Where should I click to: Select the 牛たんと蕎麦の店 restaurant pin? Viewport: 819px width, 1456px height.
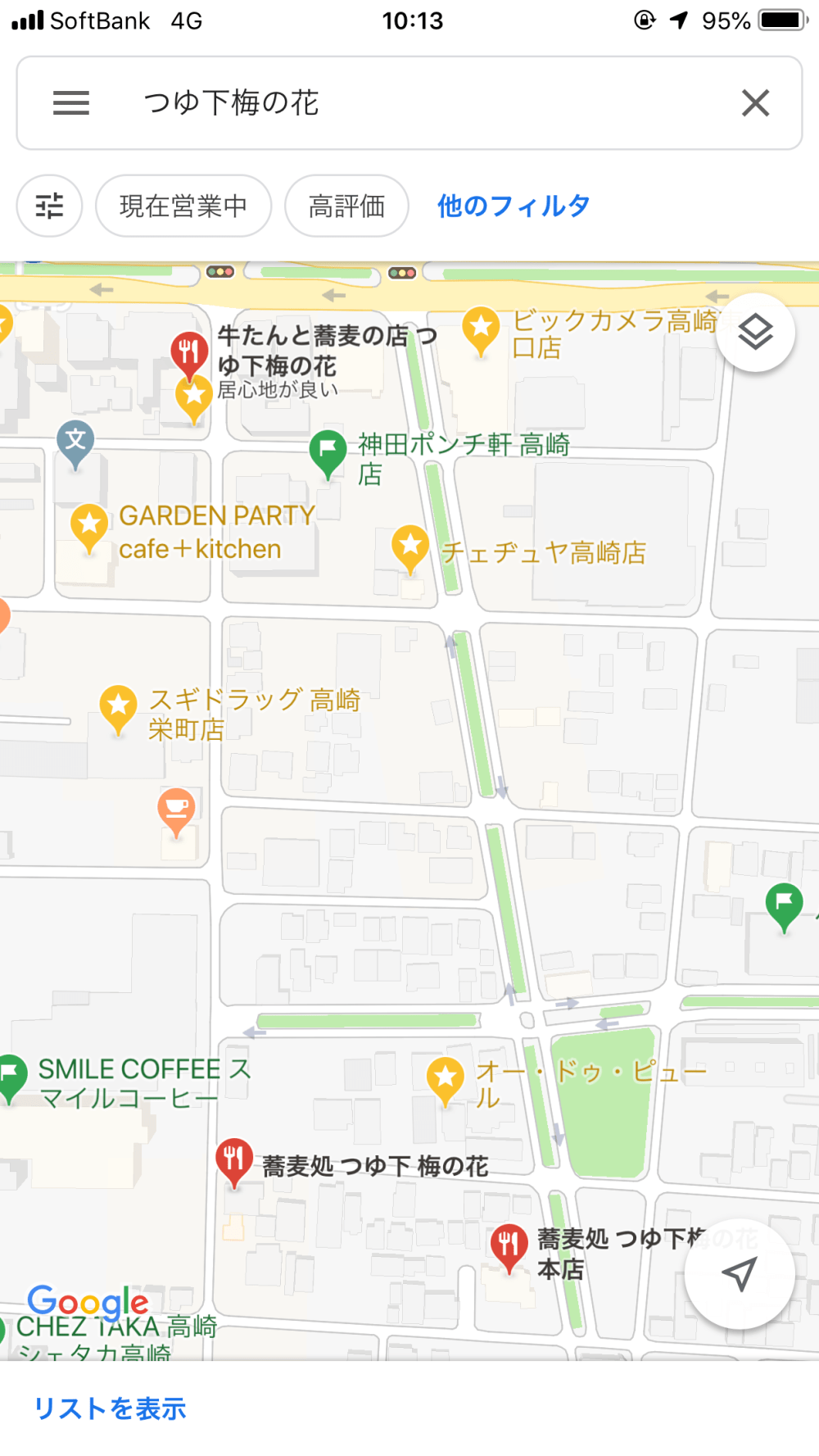coord(189,352)
